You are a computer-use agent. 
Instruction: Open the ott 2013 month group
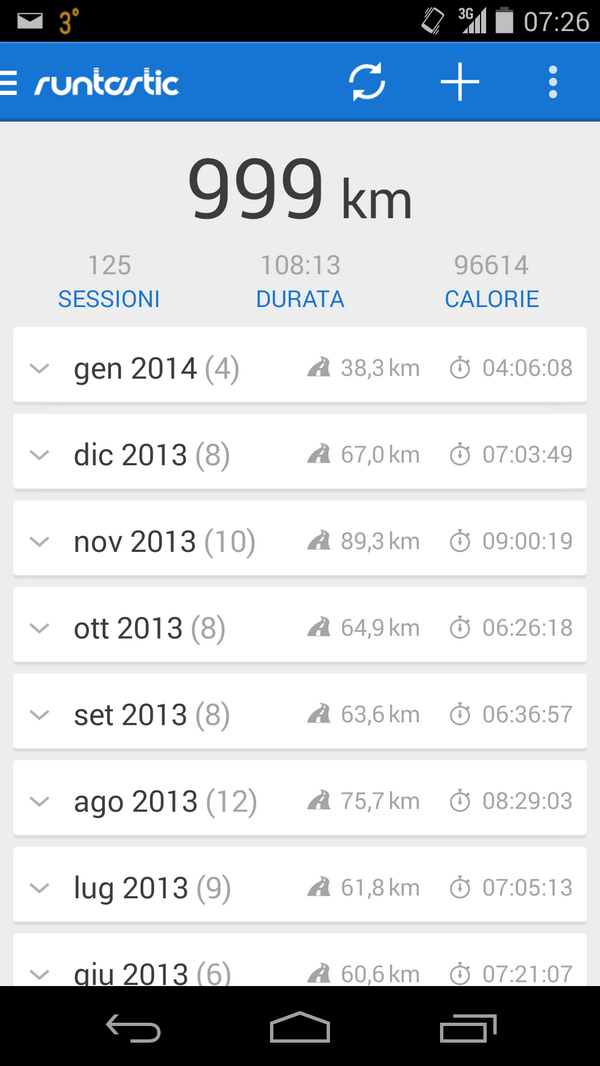coord(40,629)
